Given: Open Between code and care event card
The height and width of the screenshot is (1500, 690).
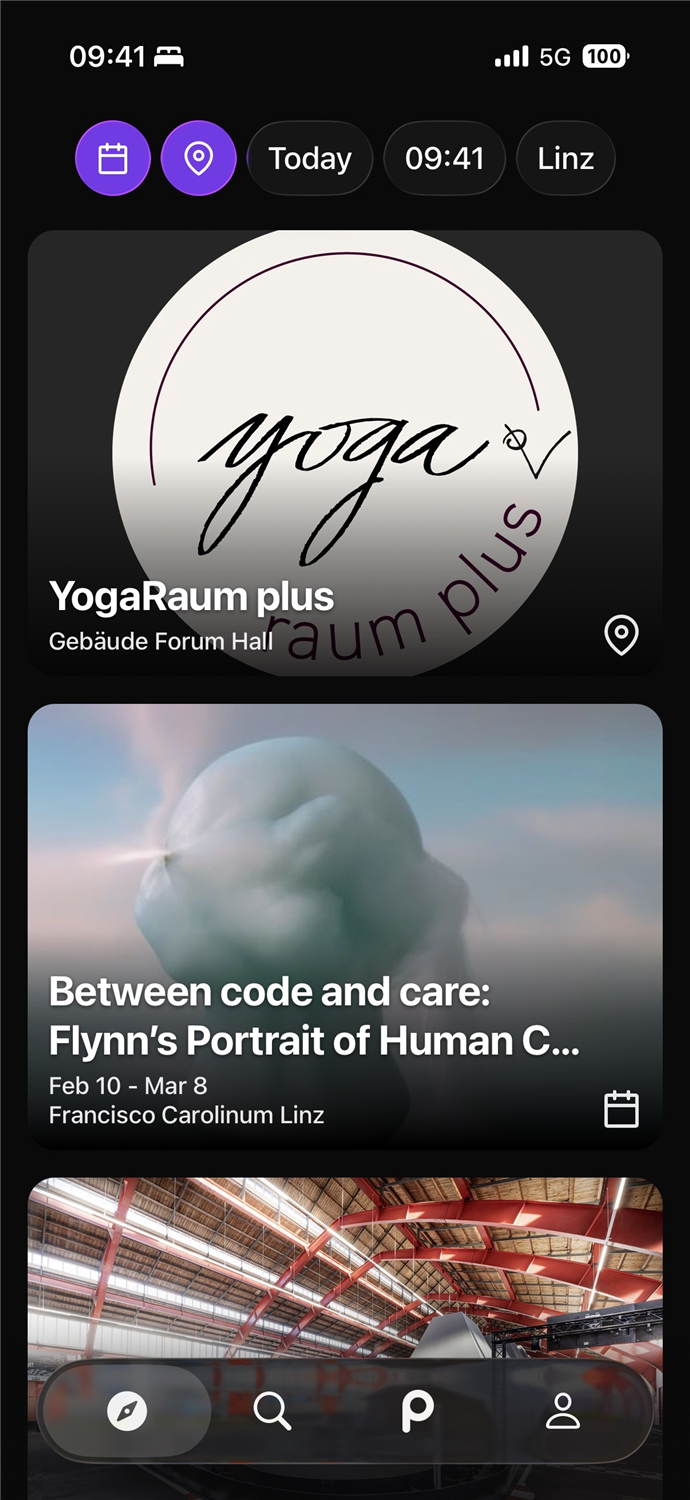Looking at the screenshot, I should (345, 926).
